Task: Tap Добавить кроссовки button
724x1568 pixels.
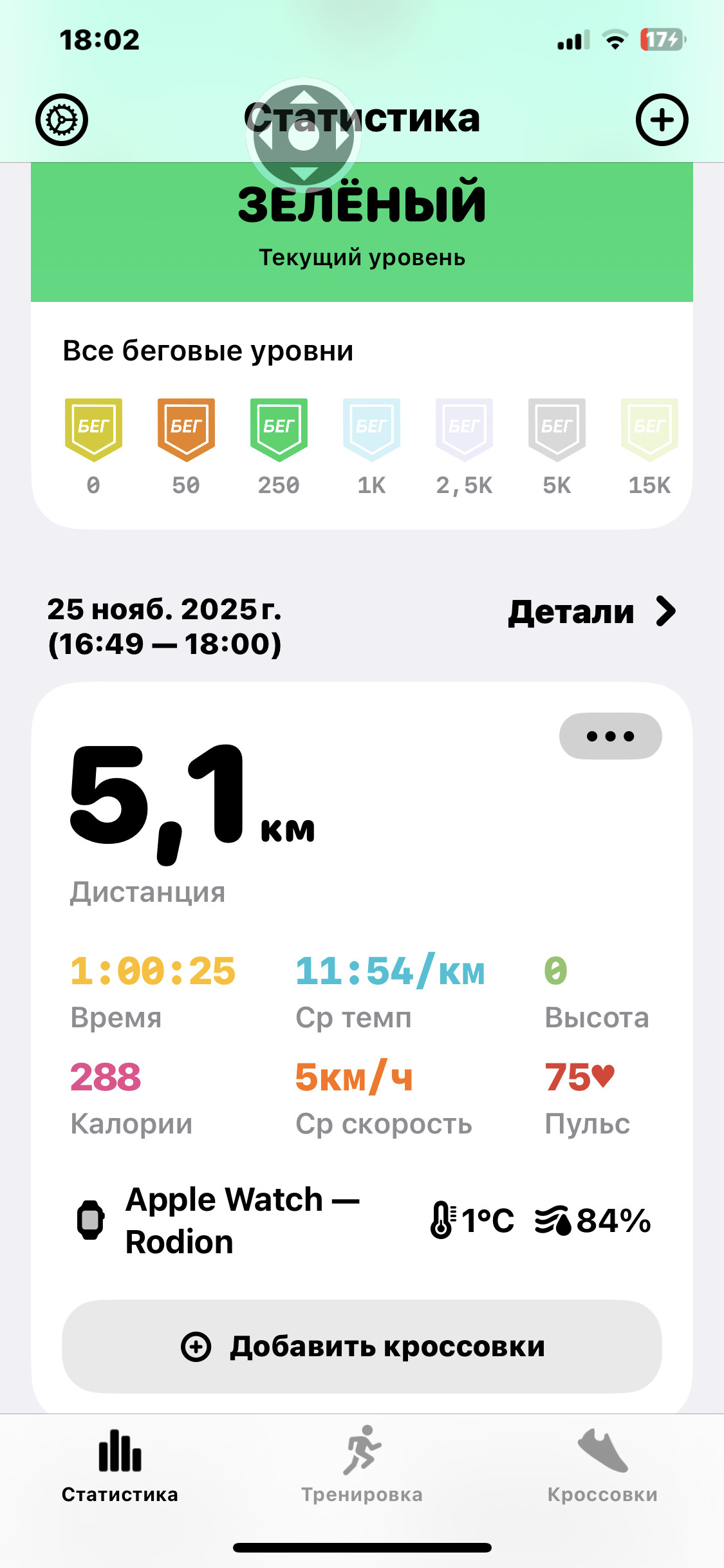Action: tap(362, 1347)
